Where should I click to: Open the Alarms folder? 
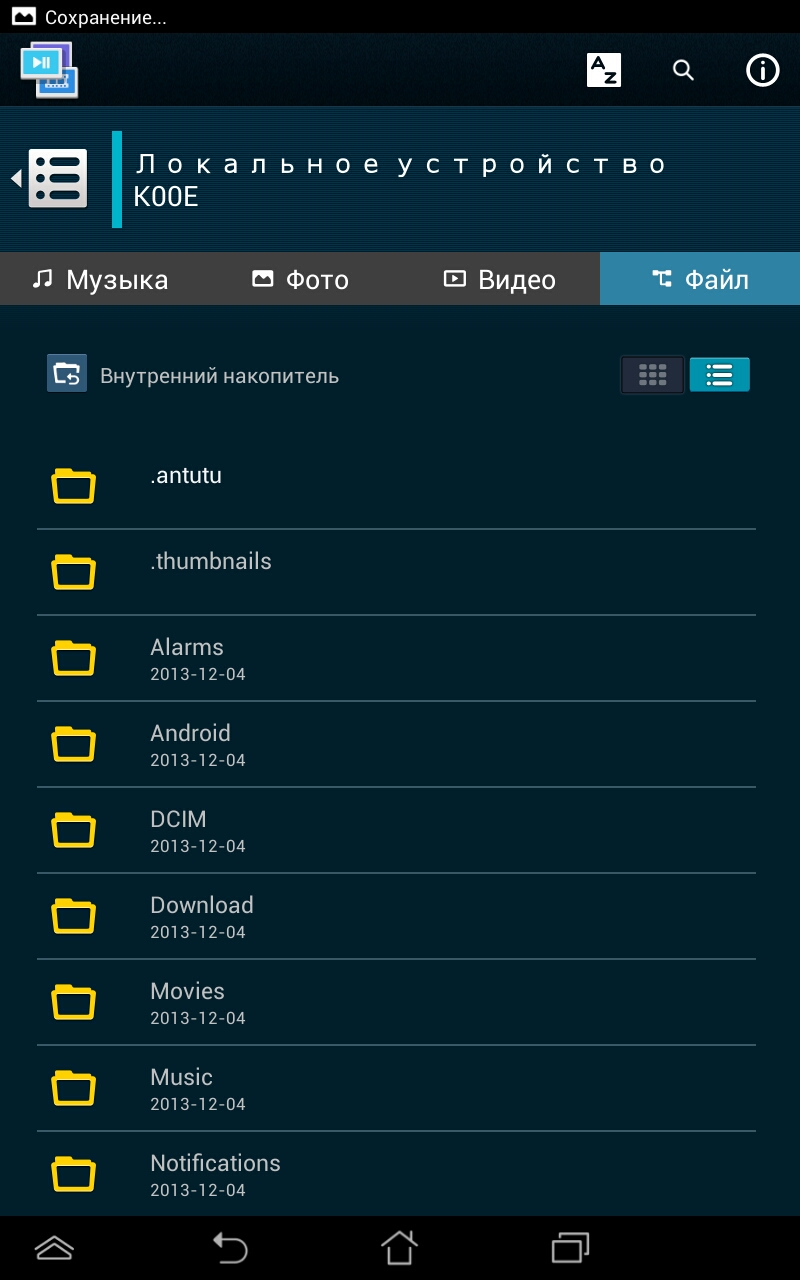pos(397,659)
